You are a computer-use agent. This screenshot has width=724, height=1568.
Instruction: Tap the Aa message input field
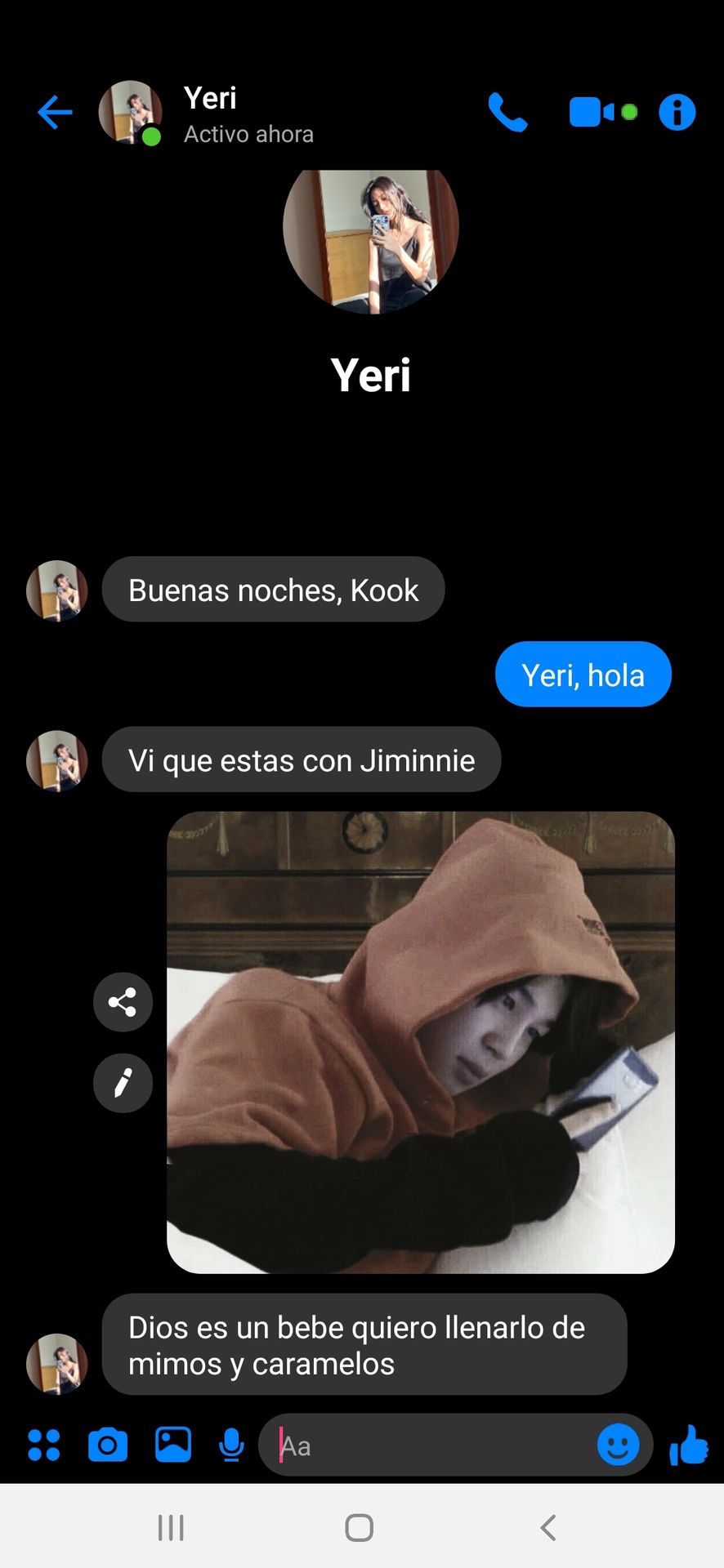(433, 1445)
